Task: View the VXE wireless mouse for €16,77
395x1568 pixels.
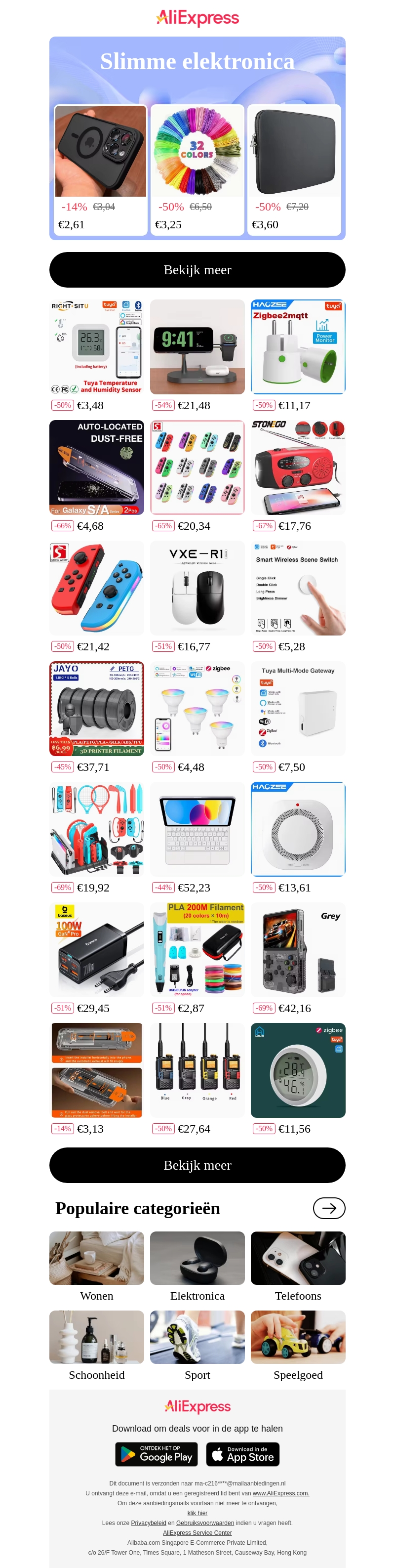Action: (197, 588)
